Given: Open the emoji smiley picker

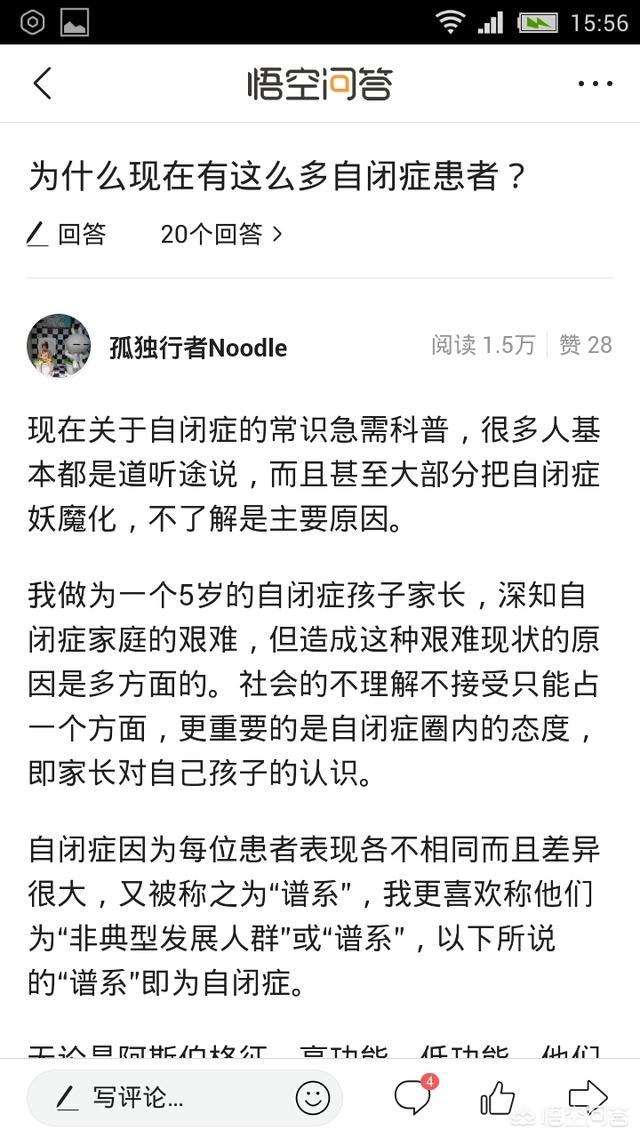Looking at the screenshot, I should click(x=313, y=1098).
